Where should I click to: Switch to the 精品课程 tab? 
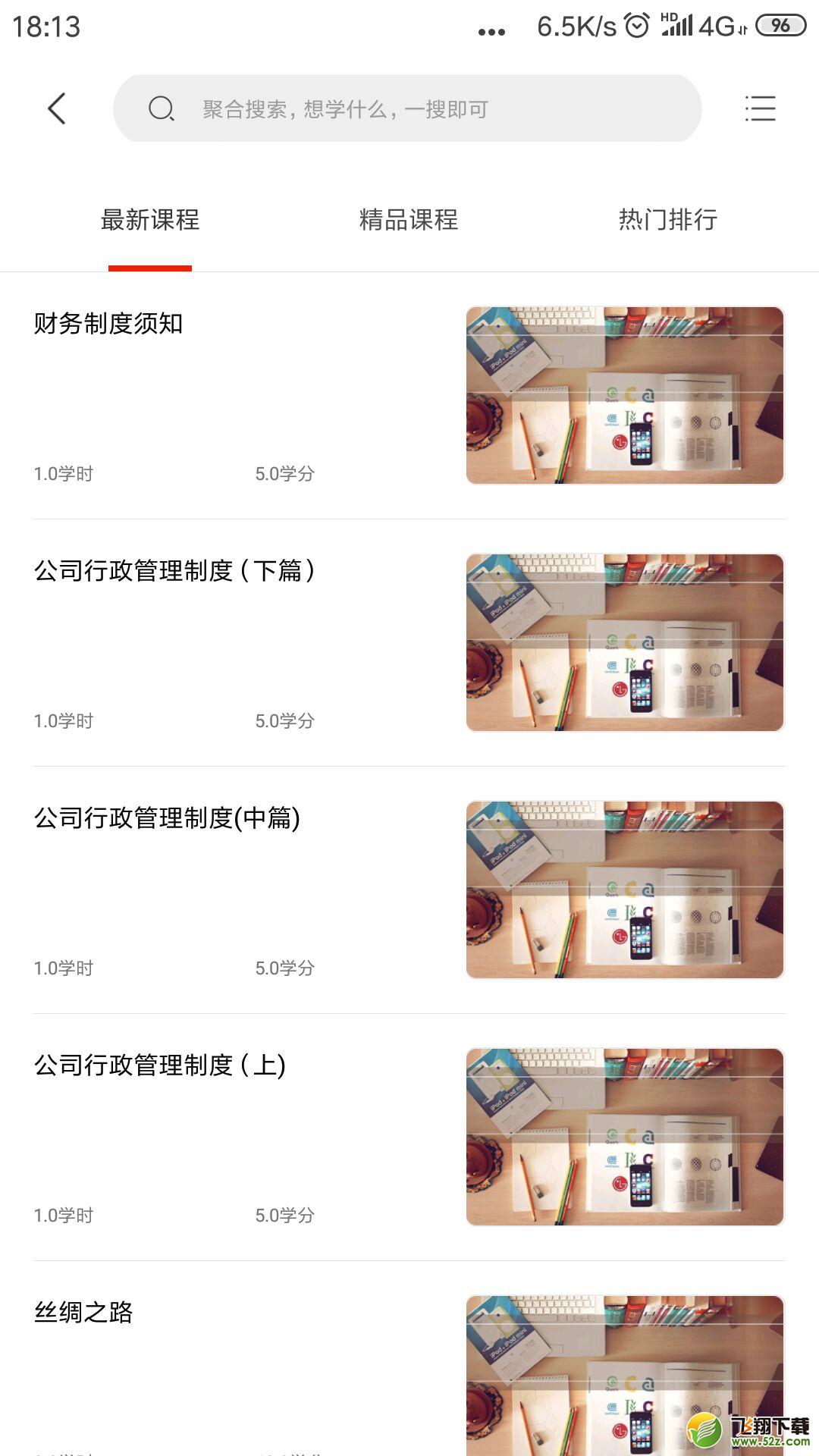point(409,220)
